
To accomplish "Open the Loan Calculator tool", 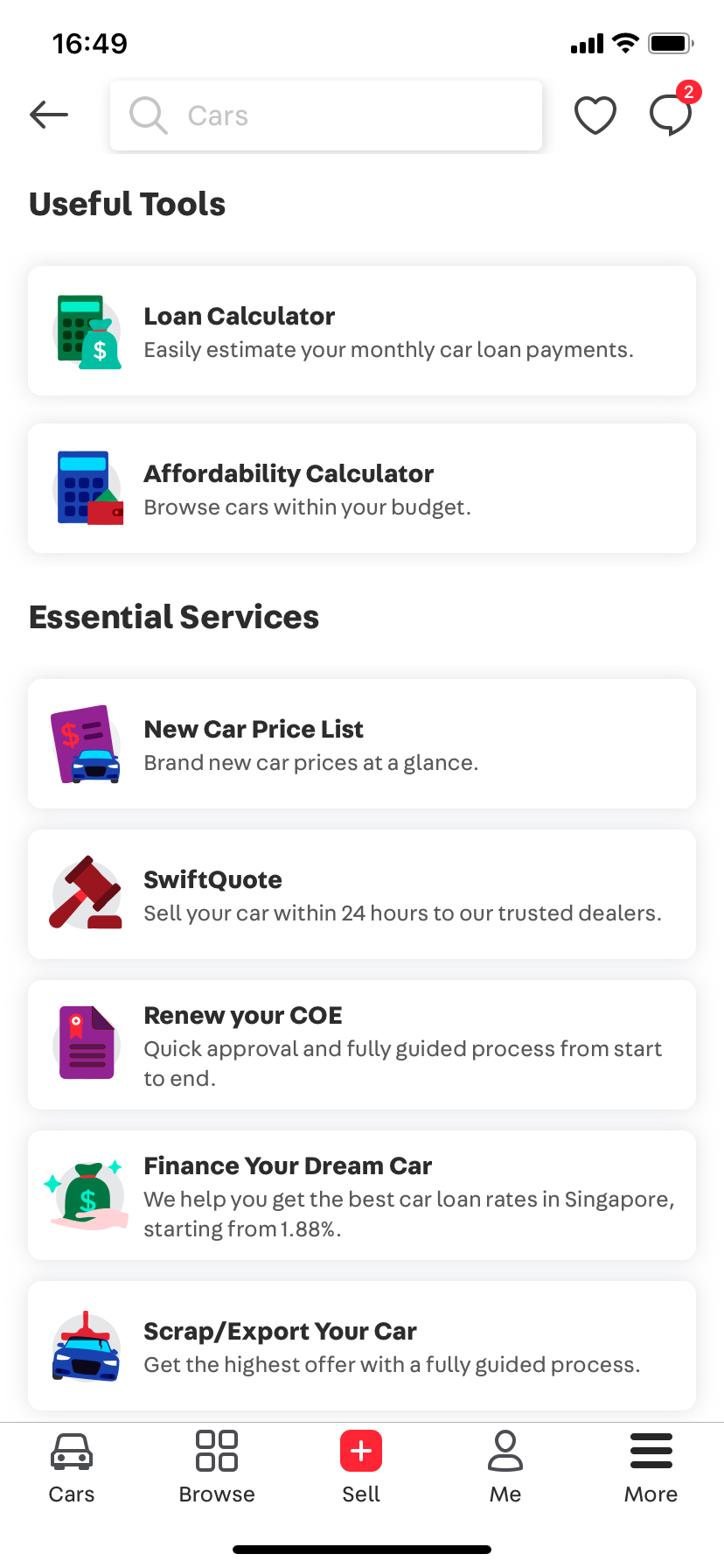I will click(x=362, y=331).
